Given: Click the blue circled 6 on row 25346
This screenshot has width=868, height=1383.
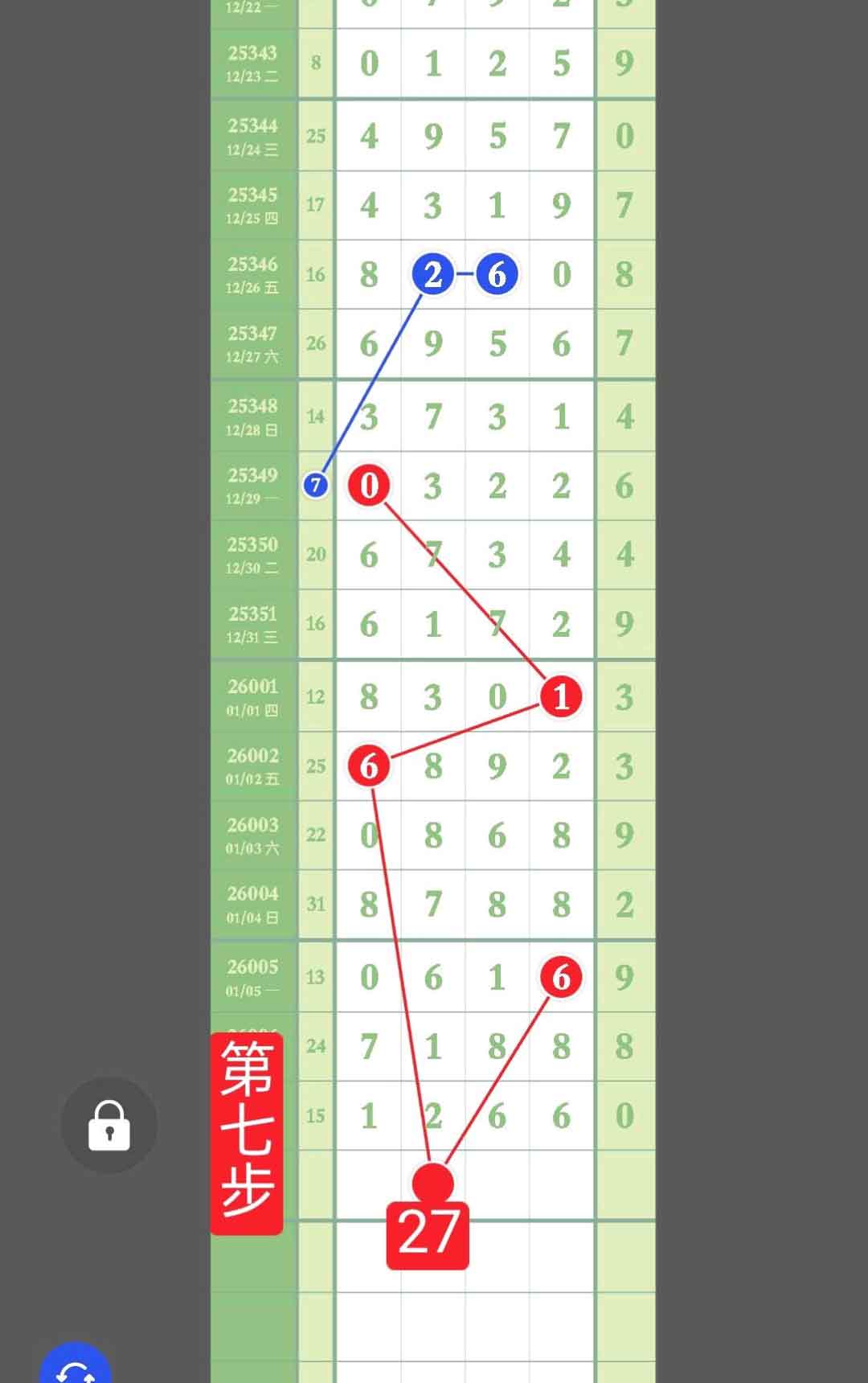Looking at the screenshot, I should pyautogui.click(x=497, y=273).
